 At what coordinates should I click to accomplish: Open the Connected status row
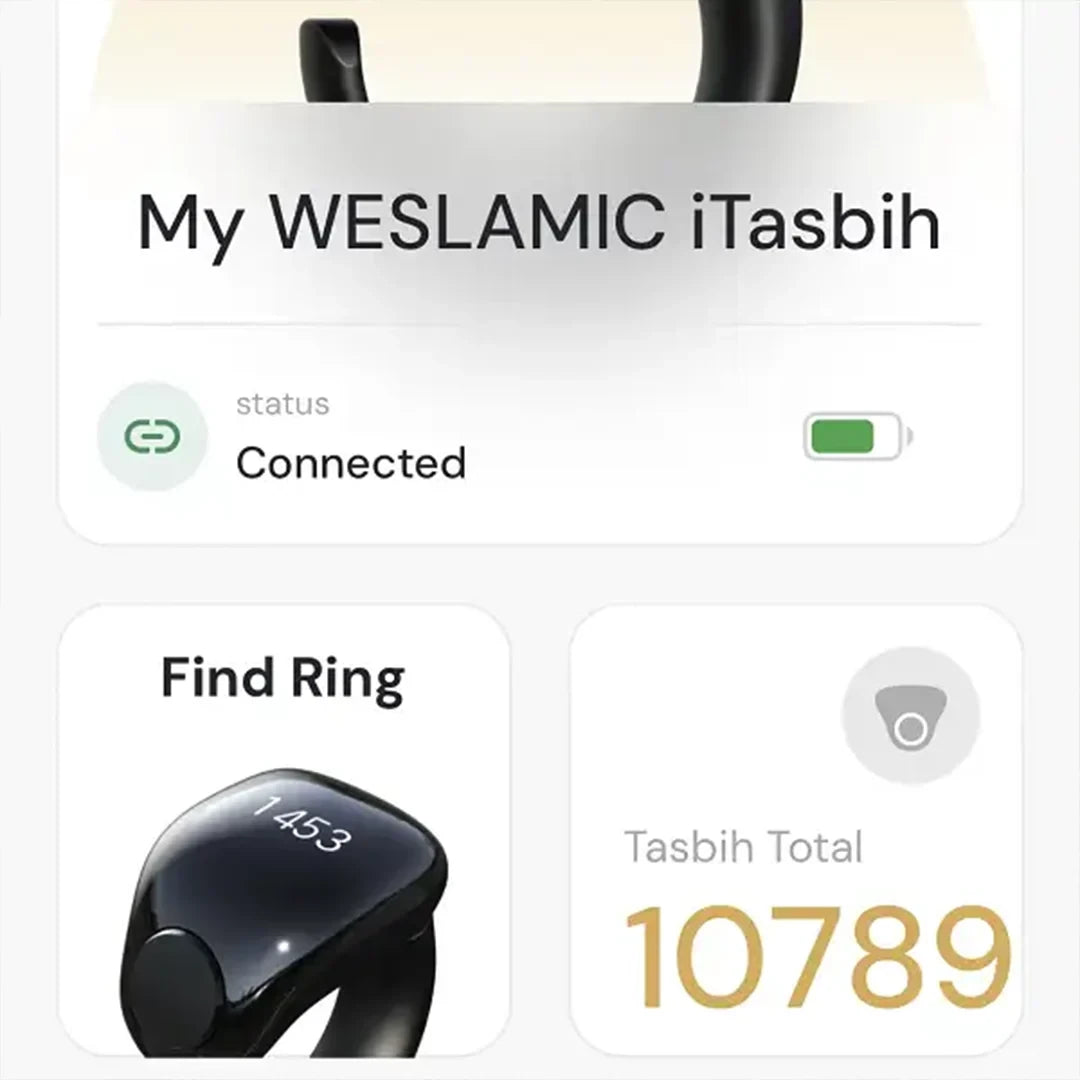pyautogui.click(x=350, y=438)
